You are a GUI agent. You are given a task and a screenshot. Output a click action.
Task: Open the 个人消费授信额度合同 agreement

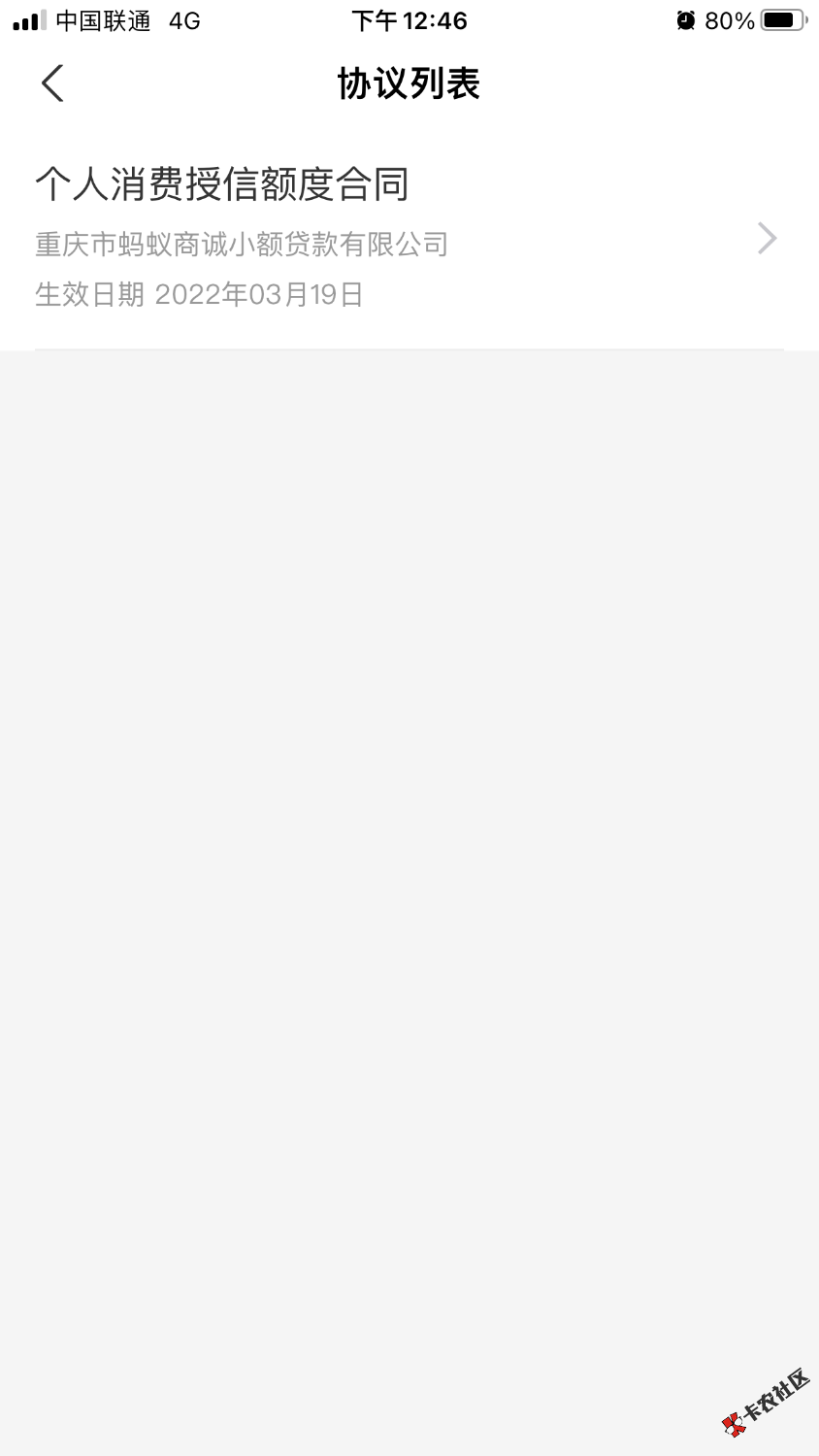[408, 238]
